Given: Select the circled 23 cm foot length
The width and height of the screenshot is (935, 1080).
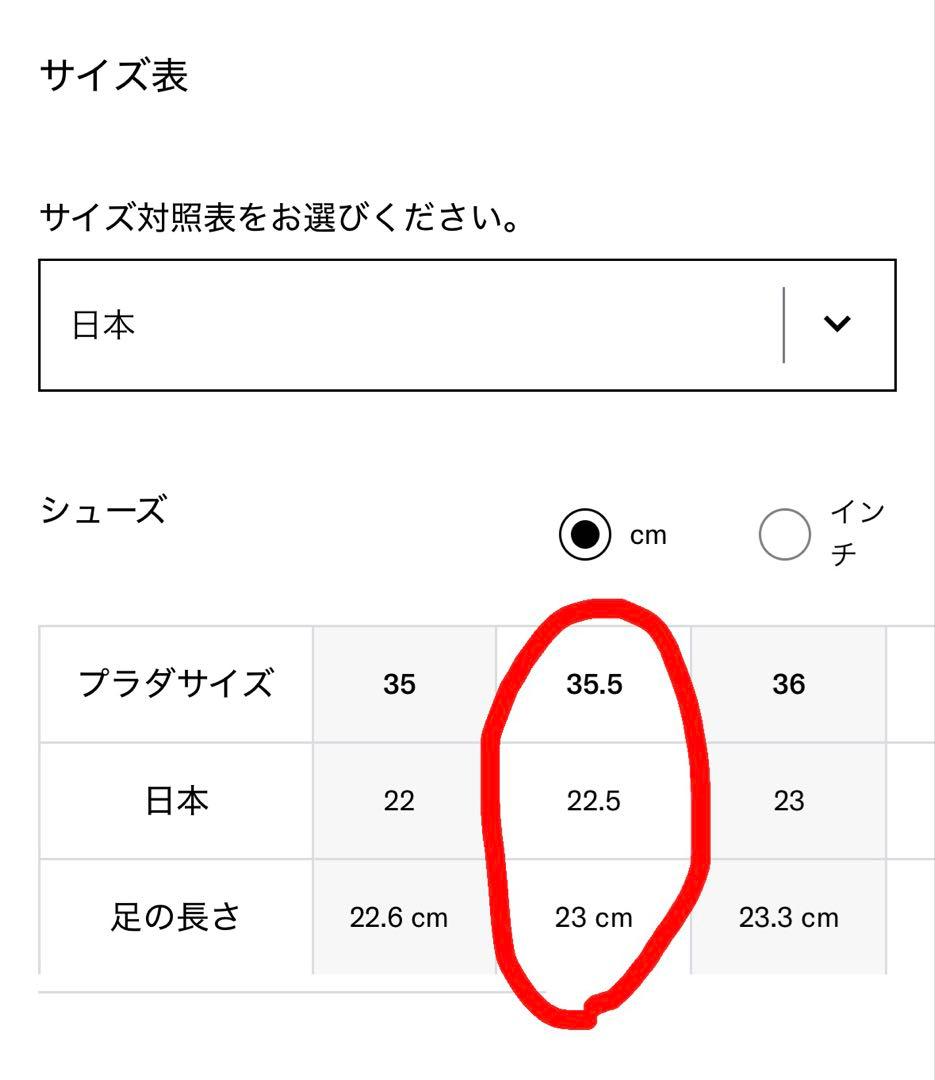Looking at the screenshot, I should click(x=594, y=915).
